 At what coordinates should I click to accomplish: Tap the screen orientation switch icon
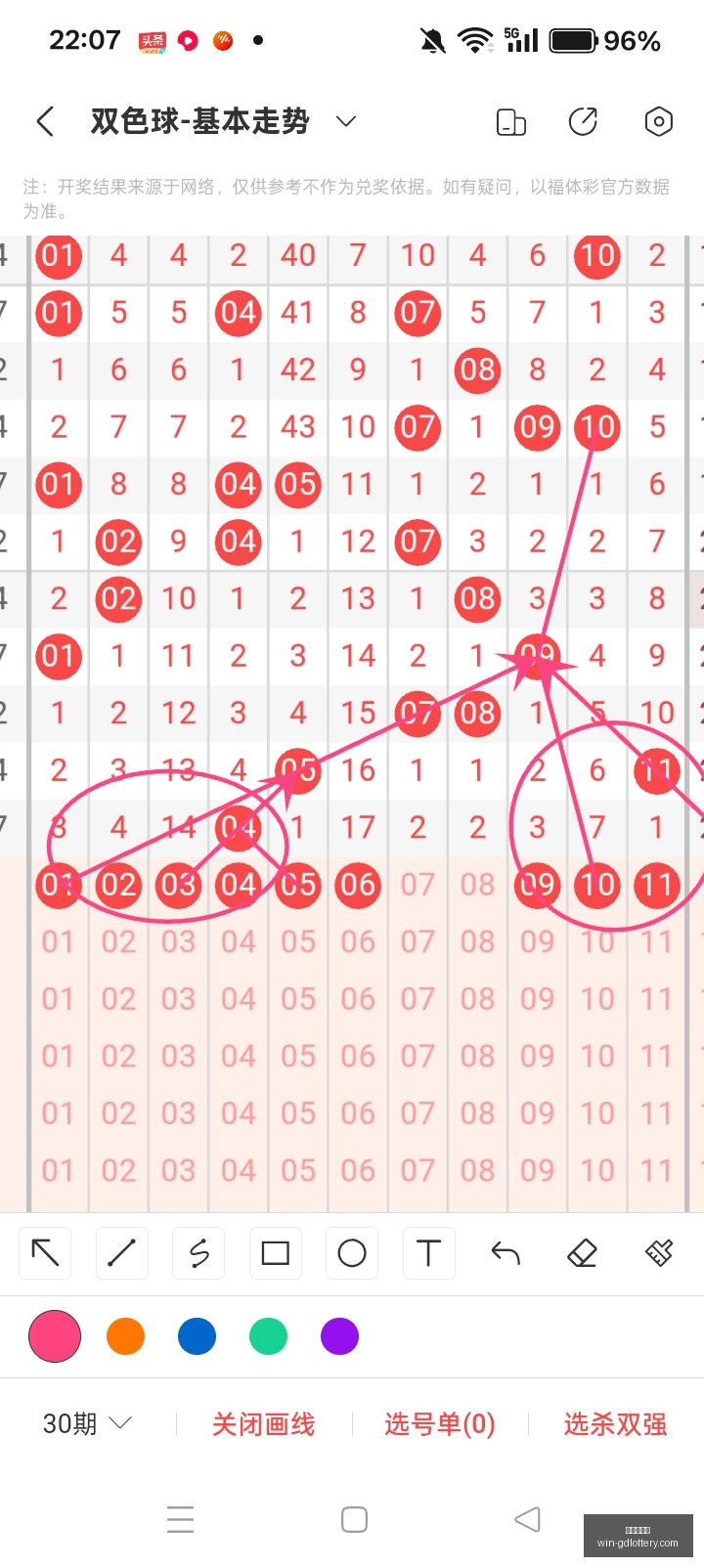[511, 122]
